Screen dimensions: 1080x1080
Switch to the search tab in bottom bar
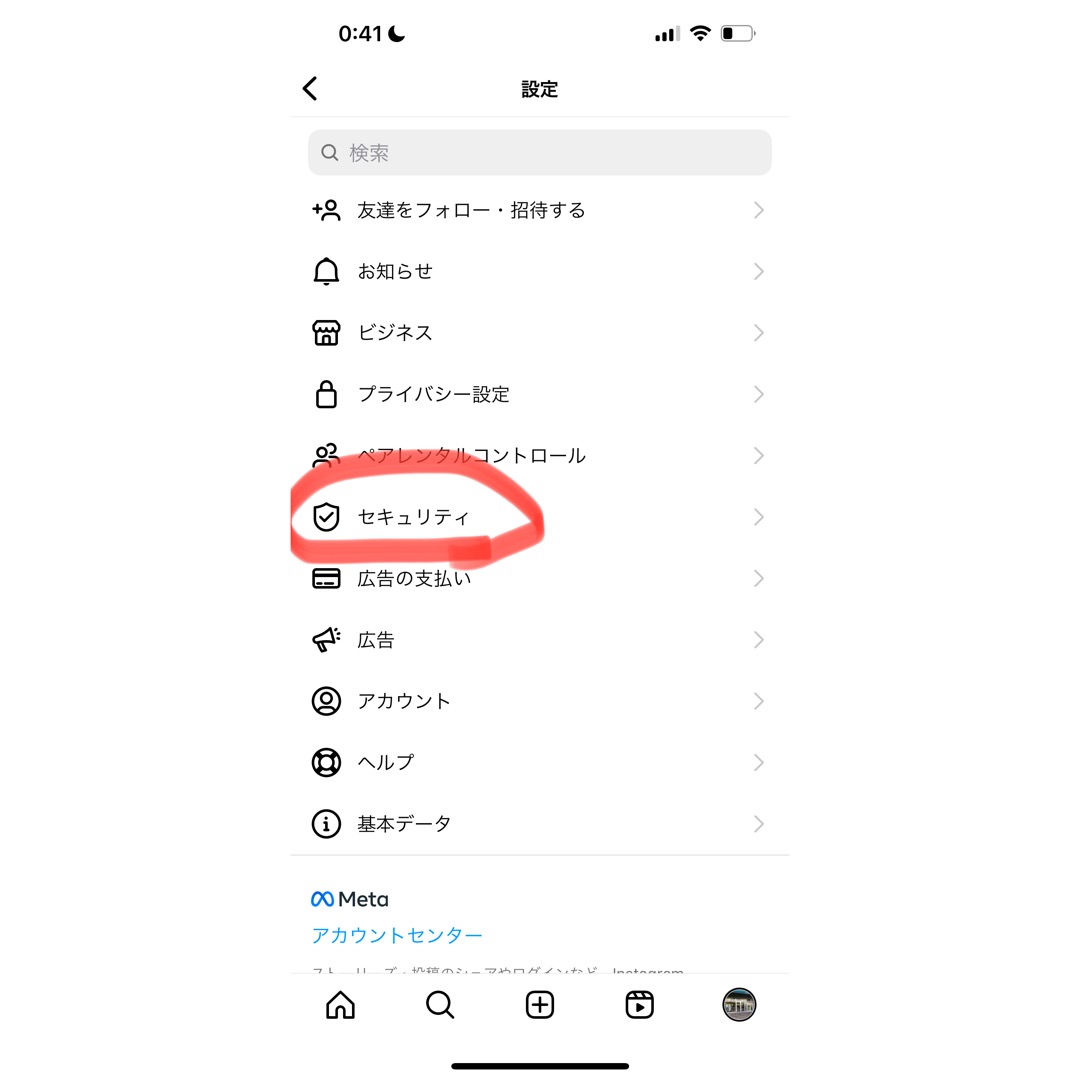pyautogui.click(x=440, y=1005)
